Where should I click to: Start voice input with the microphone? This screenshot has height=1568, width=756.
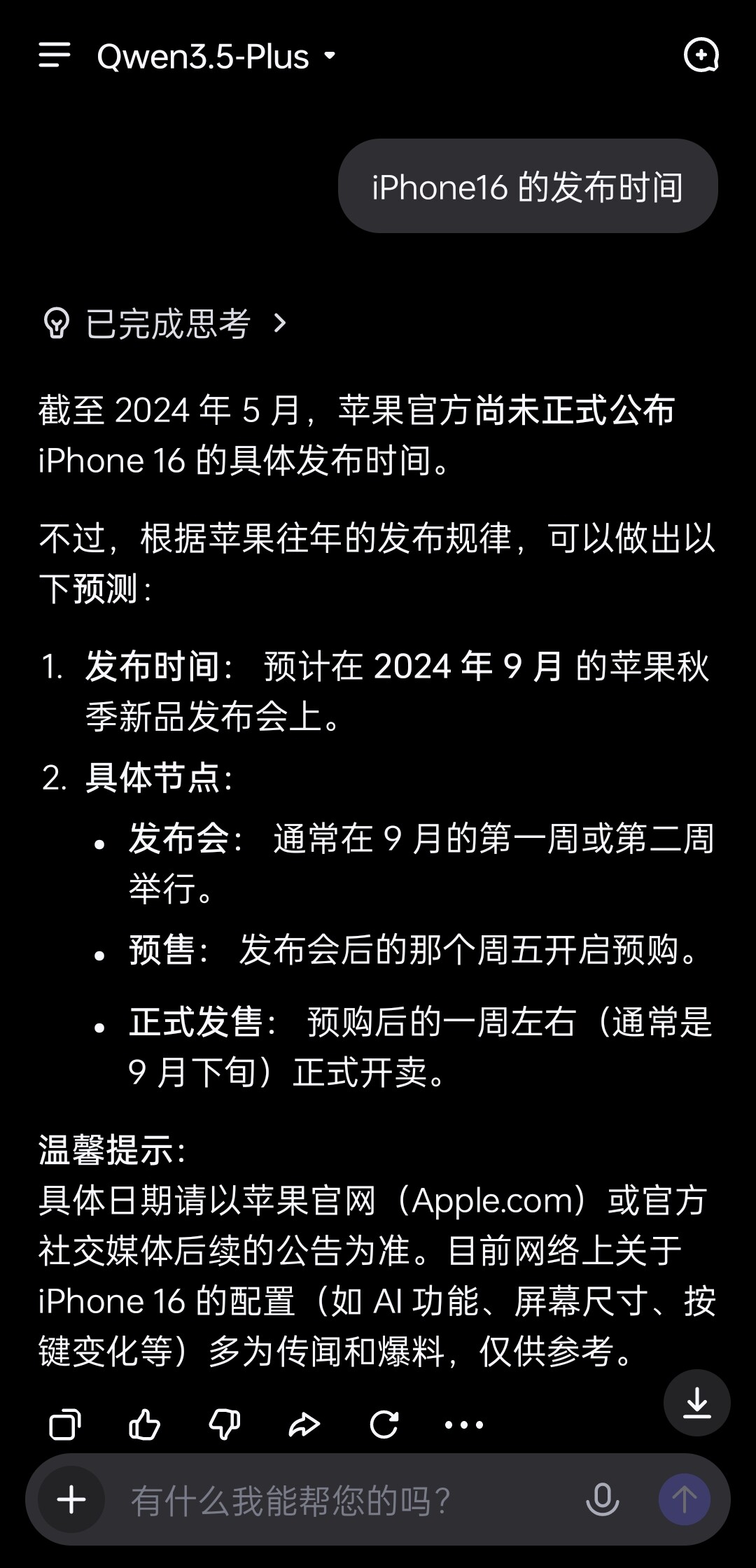coord(602,1500)
